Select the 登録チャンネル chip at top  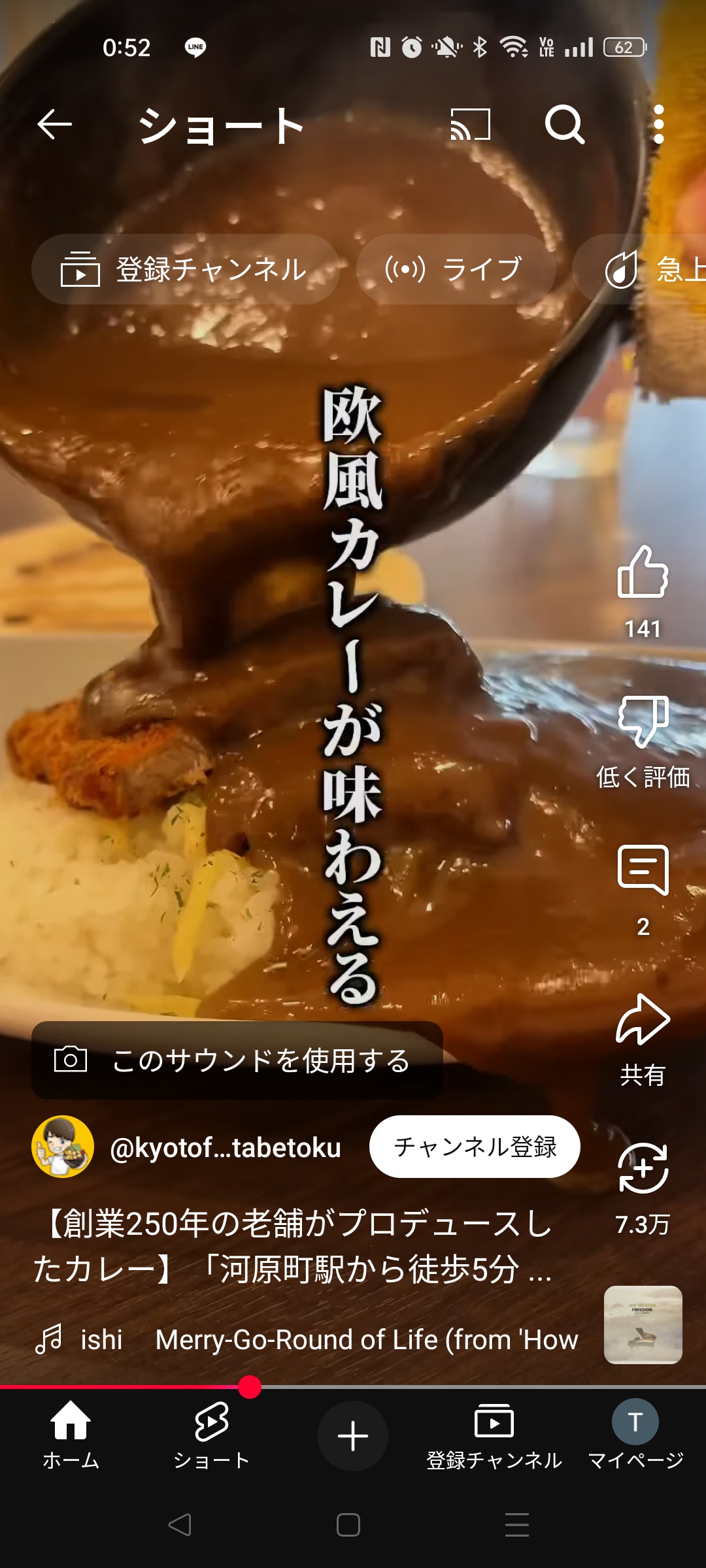[186, 269]
